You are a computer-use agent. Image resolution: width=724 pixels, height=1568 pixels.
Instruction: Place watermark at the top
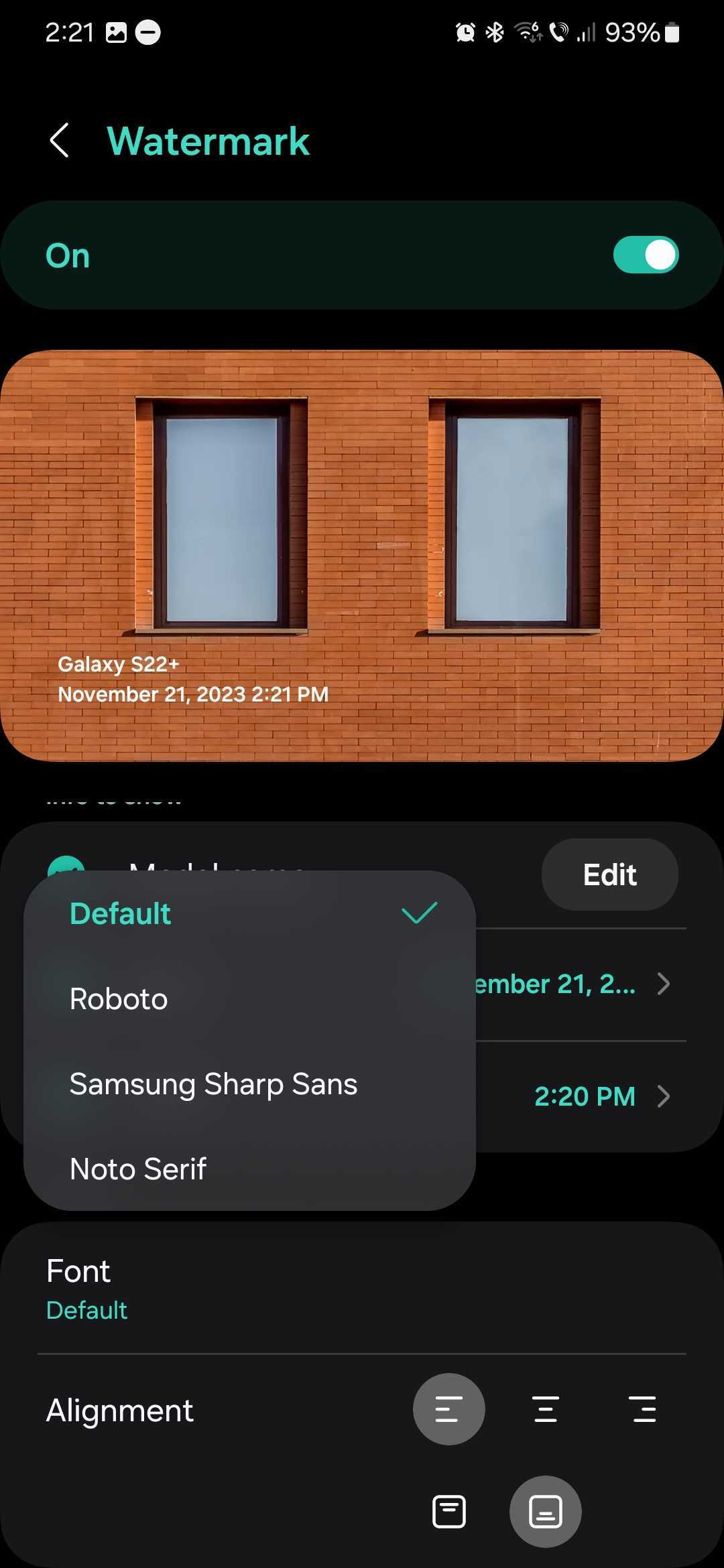pyautogui.click(x=448, y=1512)
